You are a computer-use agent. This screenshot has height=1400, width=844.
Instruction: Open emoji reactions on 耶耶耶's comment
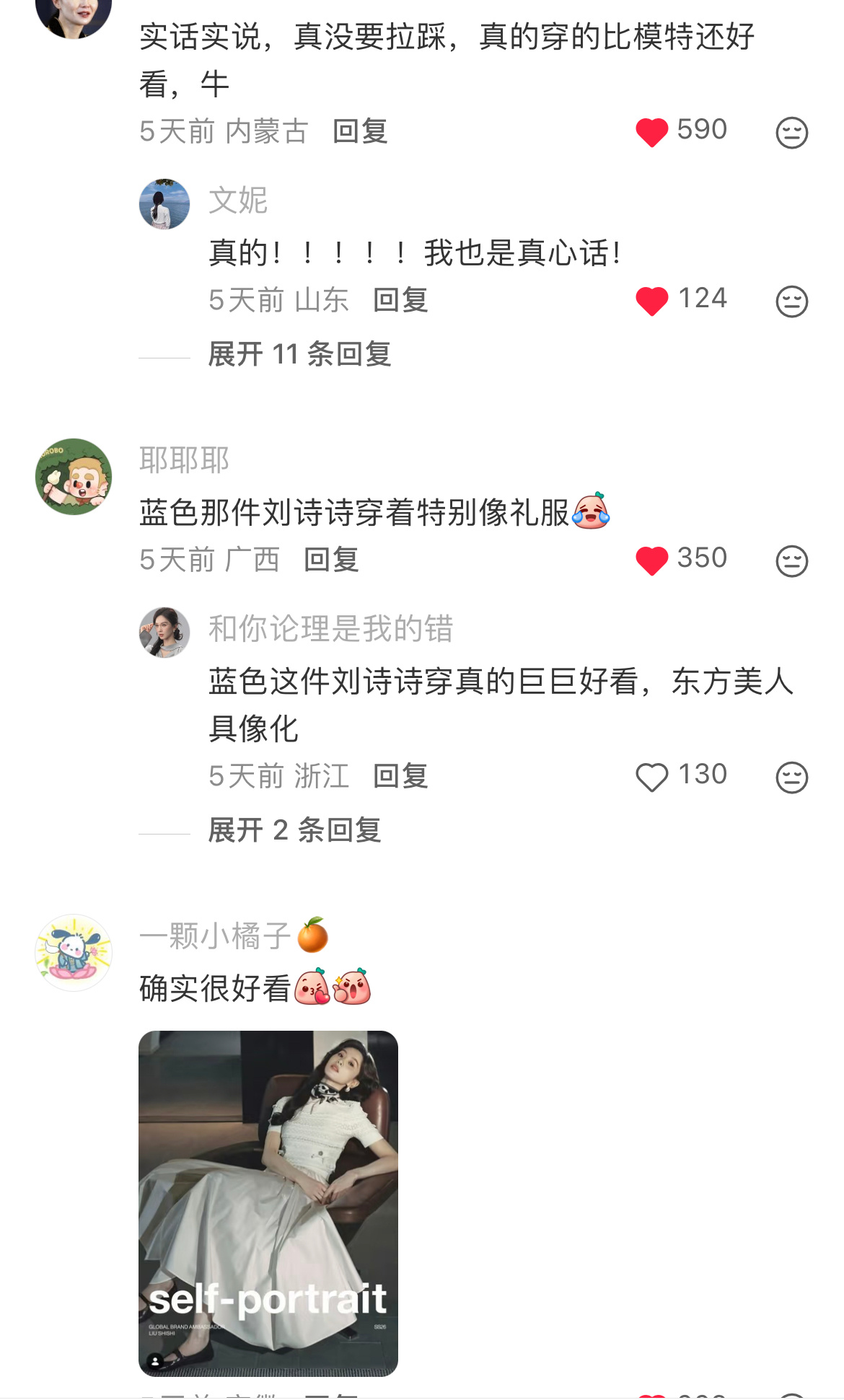(x=792, y=558)
